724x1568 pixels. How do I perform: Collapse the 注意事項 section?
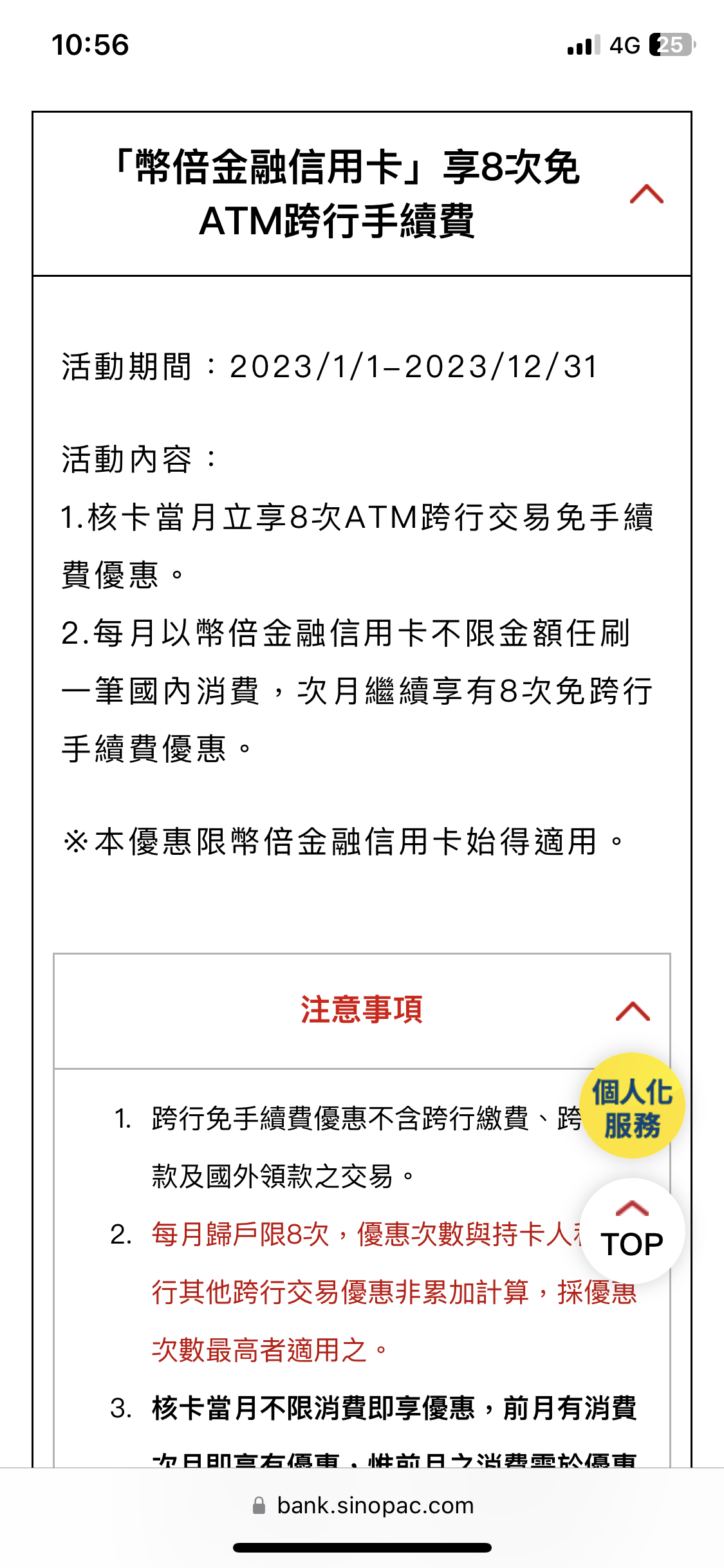point(633,1011)
